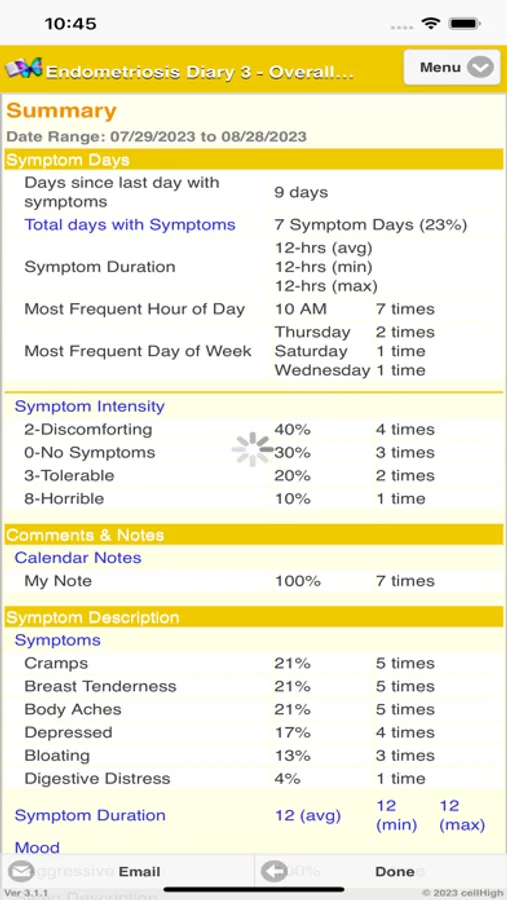Tap Done to close summary

click(x=380, y=871)
